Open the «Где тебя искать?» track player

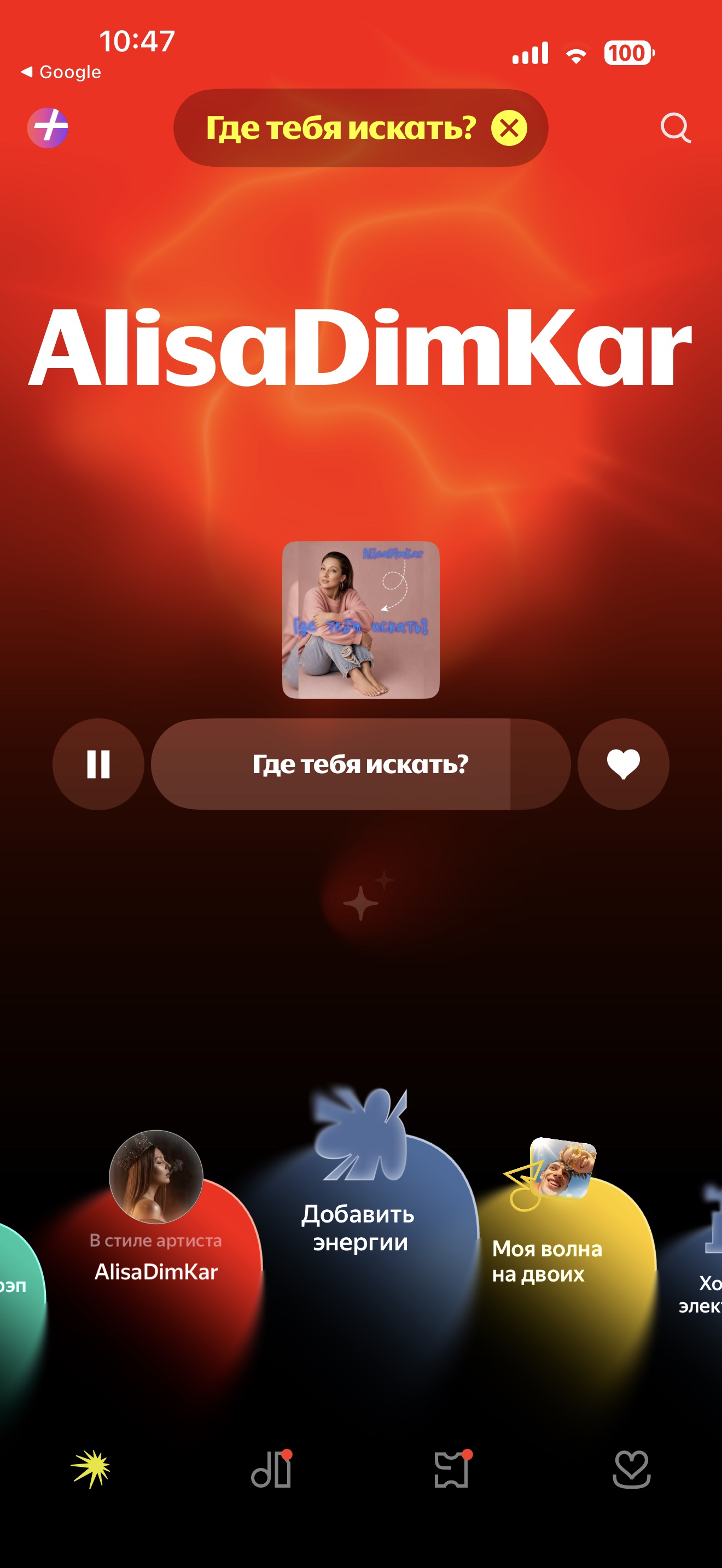[x=360, y=764]
